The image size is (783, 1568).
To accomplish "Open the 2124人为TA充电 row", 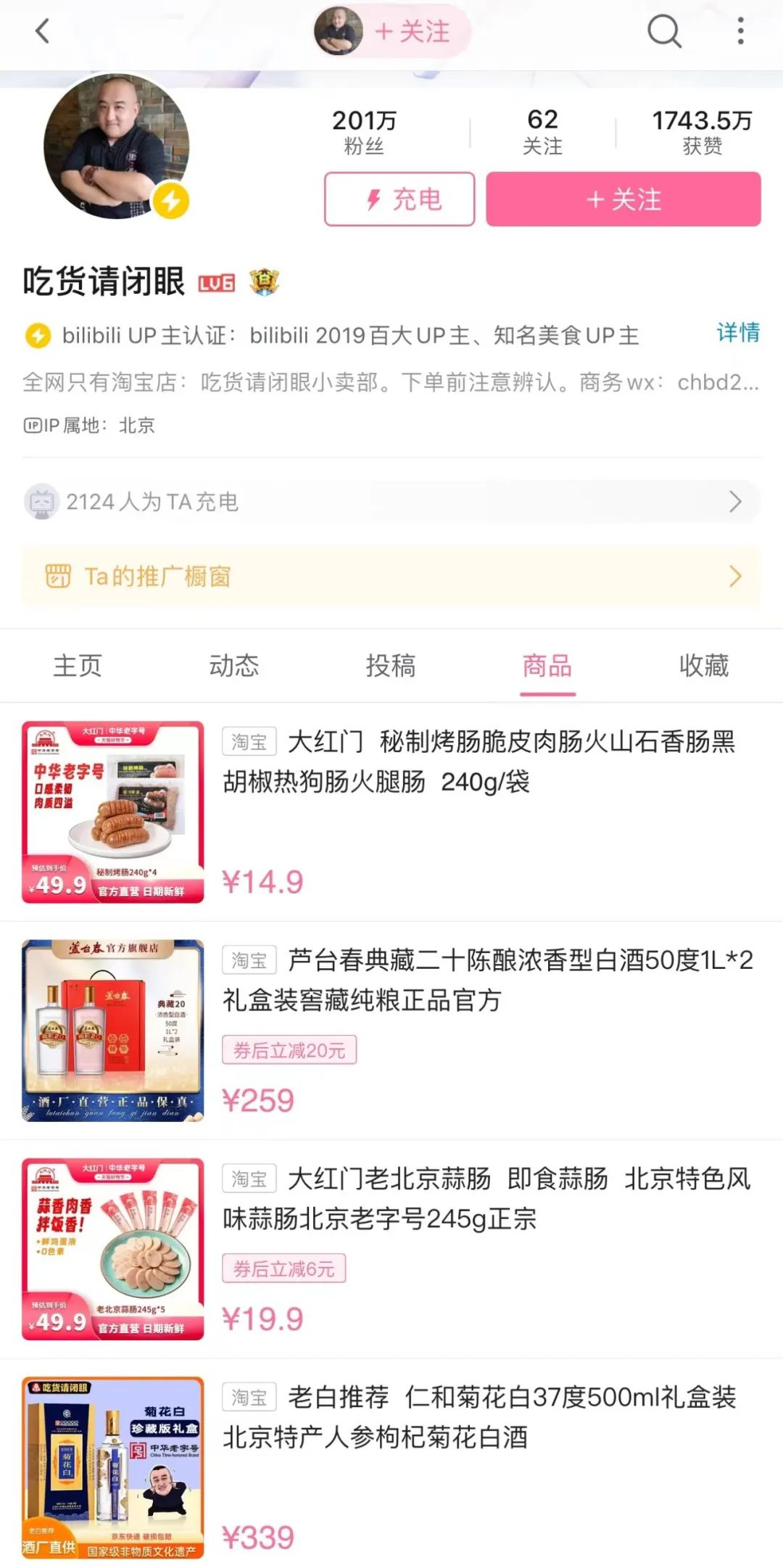I will pyautogui.click(x=391, y=501).
